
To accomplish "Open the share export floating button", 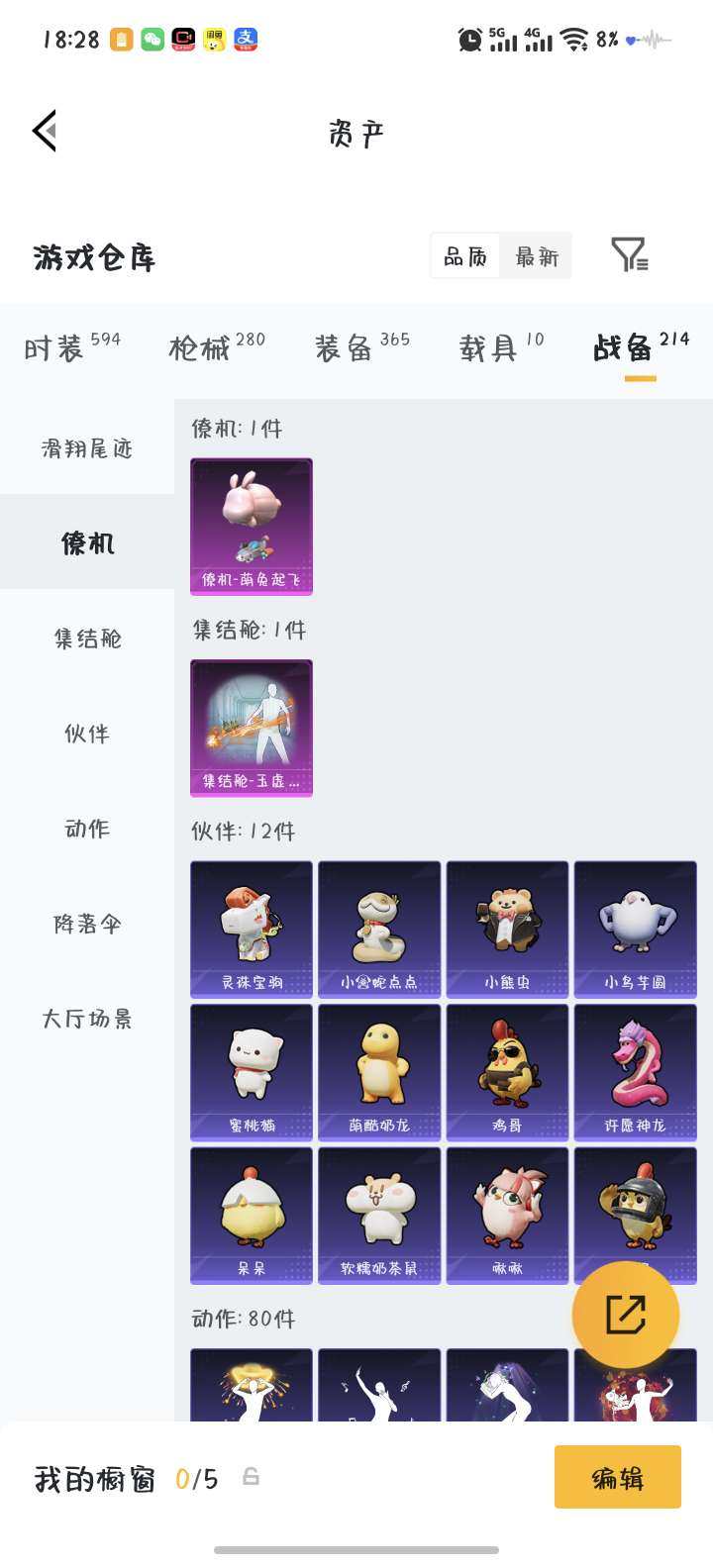I will tap(628, 1314).
